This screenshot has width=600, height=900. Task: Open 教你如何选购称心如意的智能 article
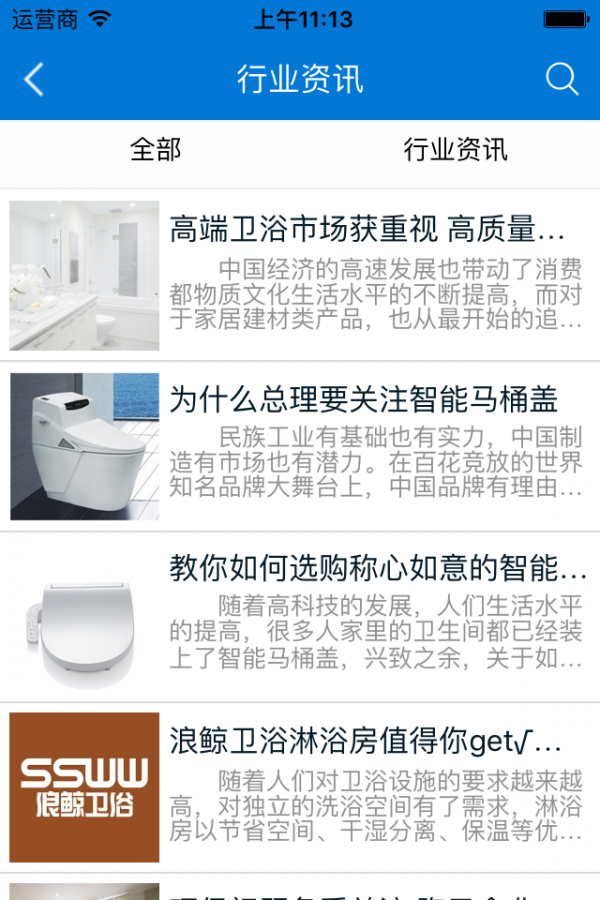point(378,570)
